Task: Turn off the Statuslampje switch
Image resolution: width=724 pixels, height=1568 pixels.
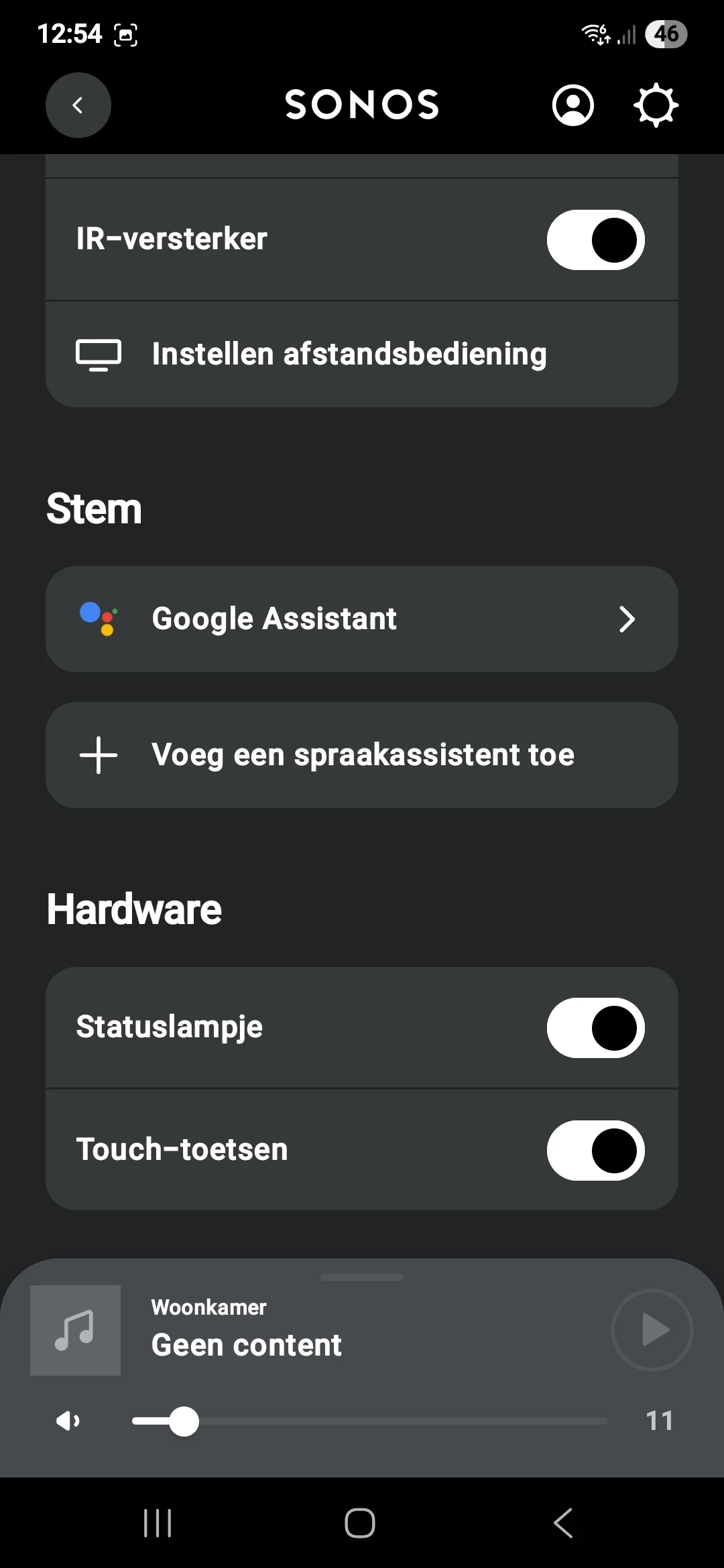Action: coord(595,1028)
